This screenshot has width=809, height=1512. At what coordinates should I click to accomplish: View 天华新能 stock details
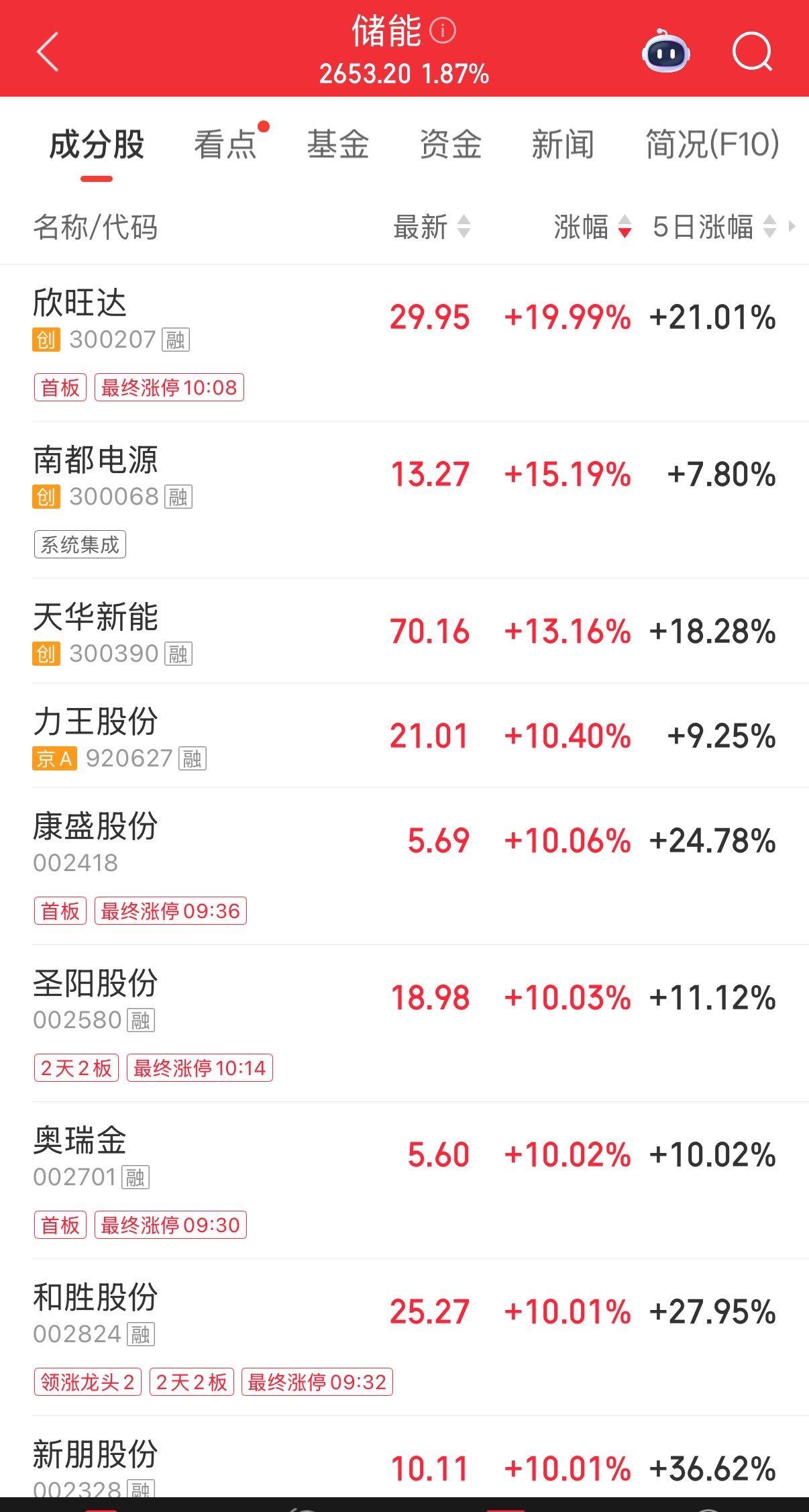click(201, 632)
